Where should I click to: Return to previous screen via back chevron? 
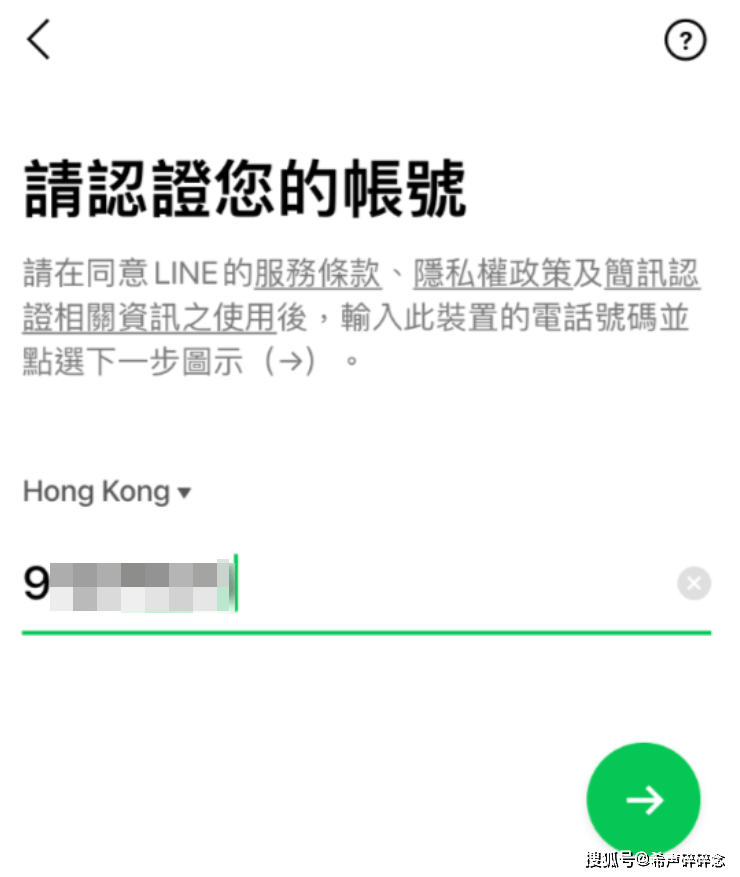[x=38, y=40]
